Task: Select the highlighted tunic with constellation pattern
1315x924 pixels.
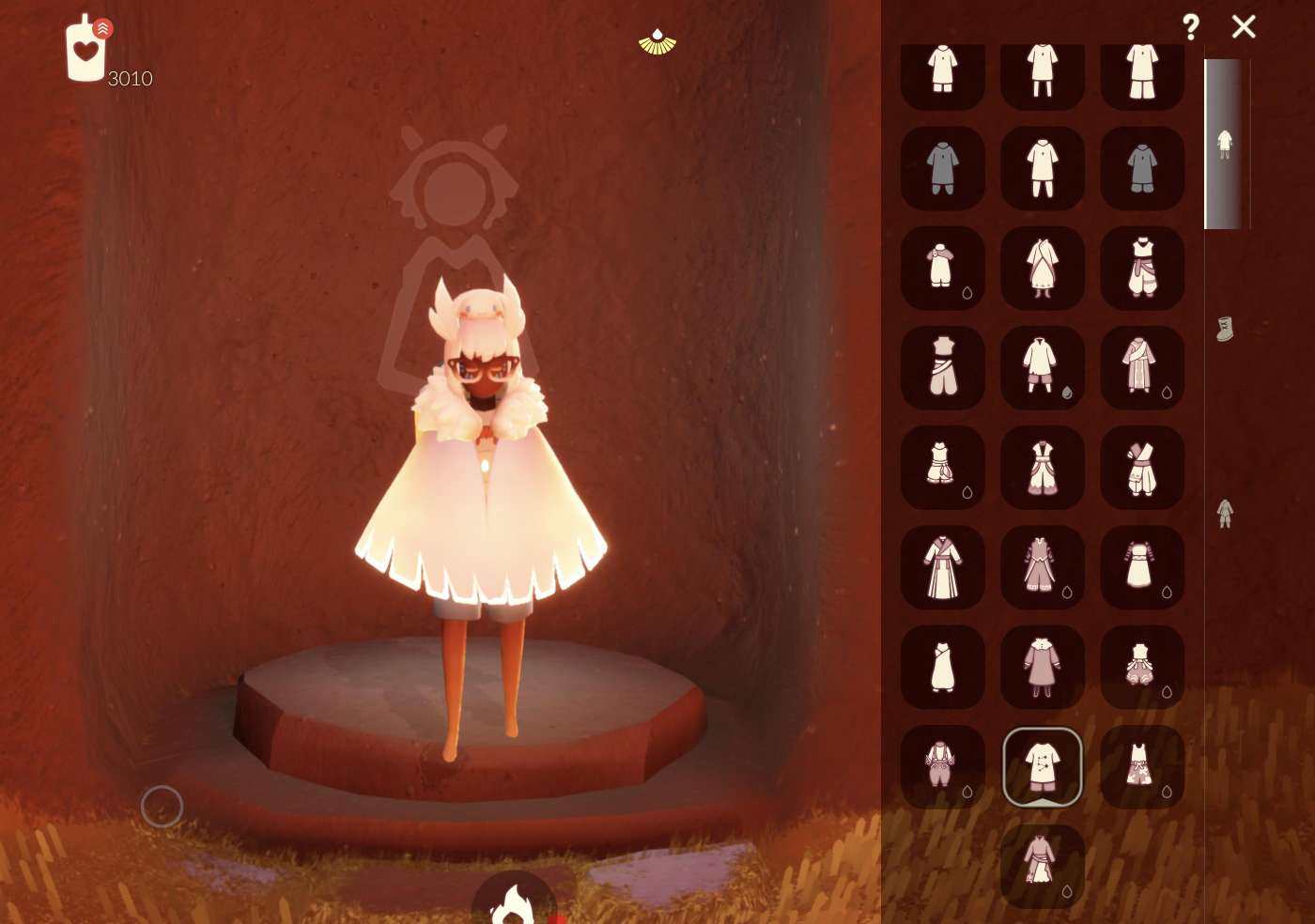Action: pos(1043,767)
